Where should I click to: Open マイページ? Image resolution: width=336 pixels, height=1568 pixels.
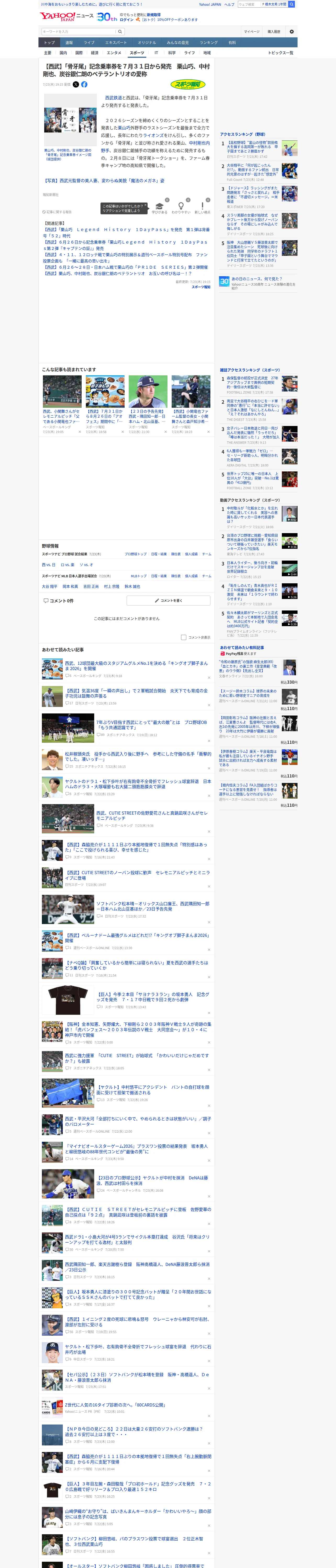252,32
